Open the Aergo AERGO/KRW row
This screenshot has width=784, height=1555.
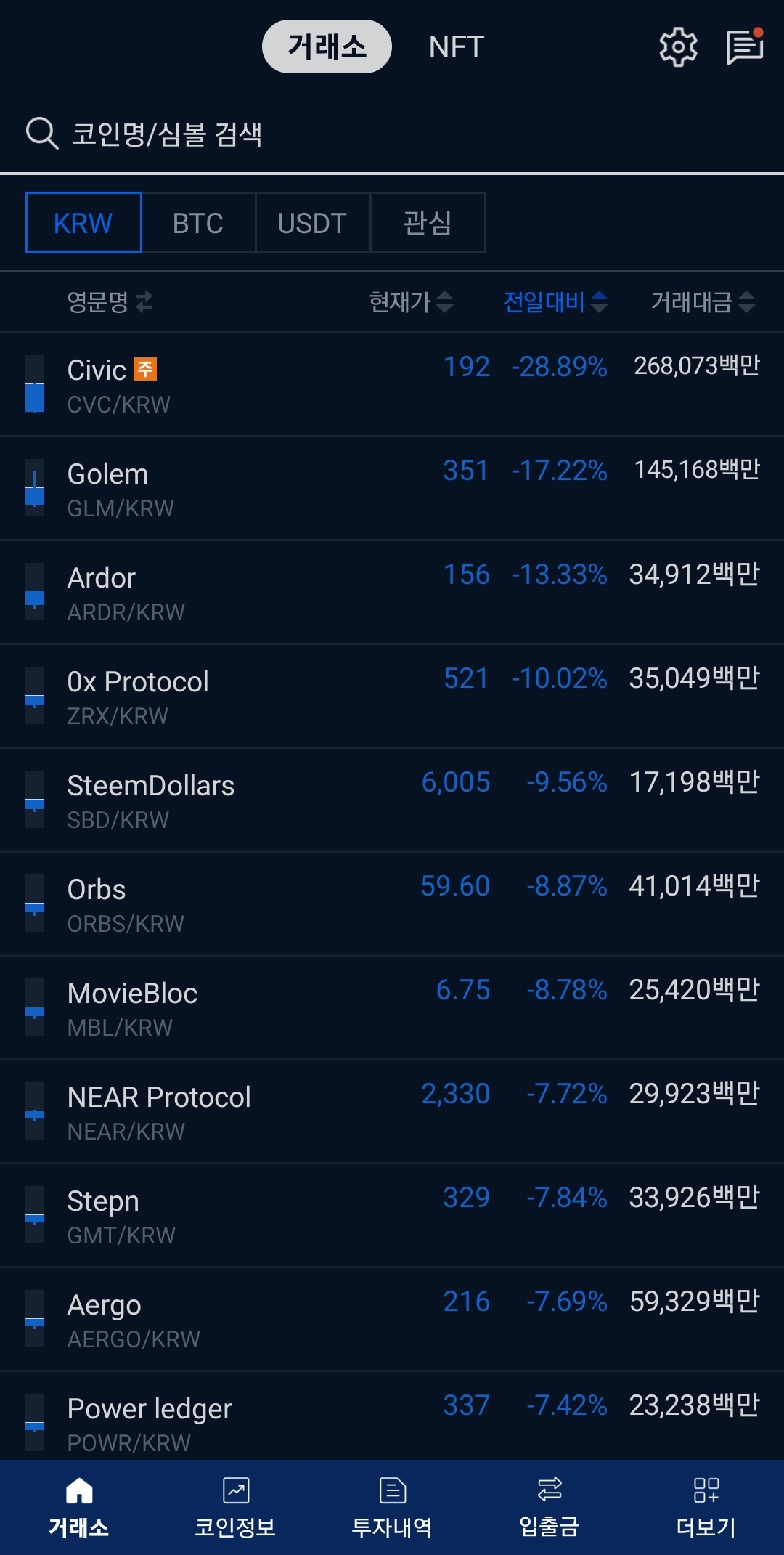[x=392, y=1319]
